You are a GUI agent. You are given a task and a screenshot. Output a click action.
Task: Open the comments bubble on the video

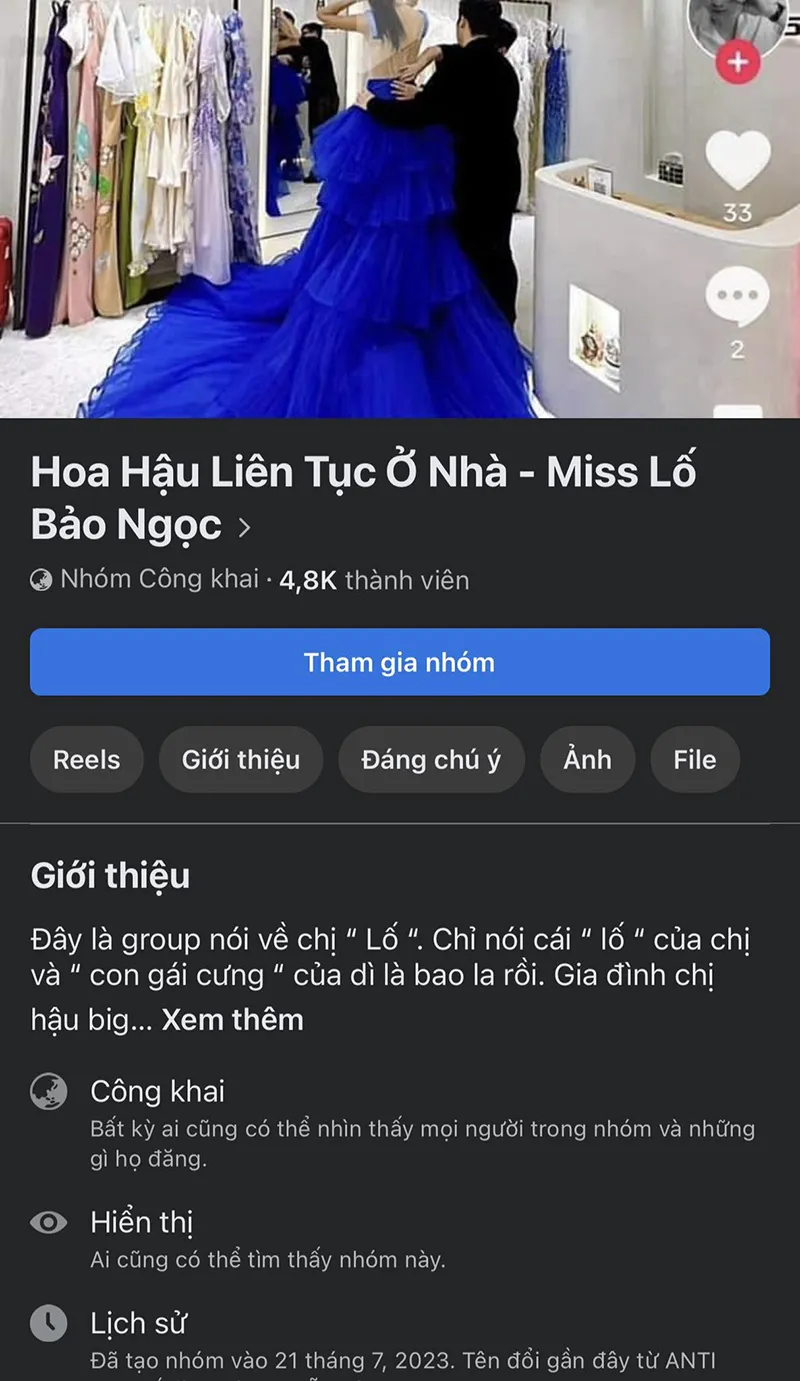tap(737, 296)
